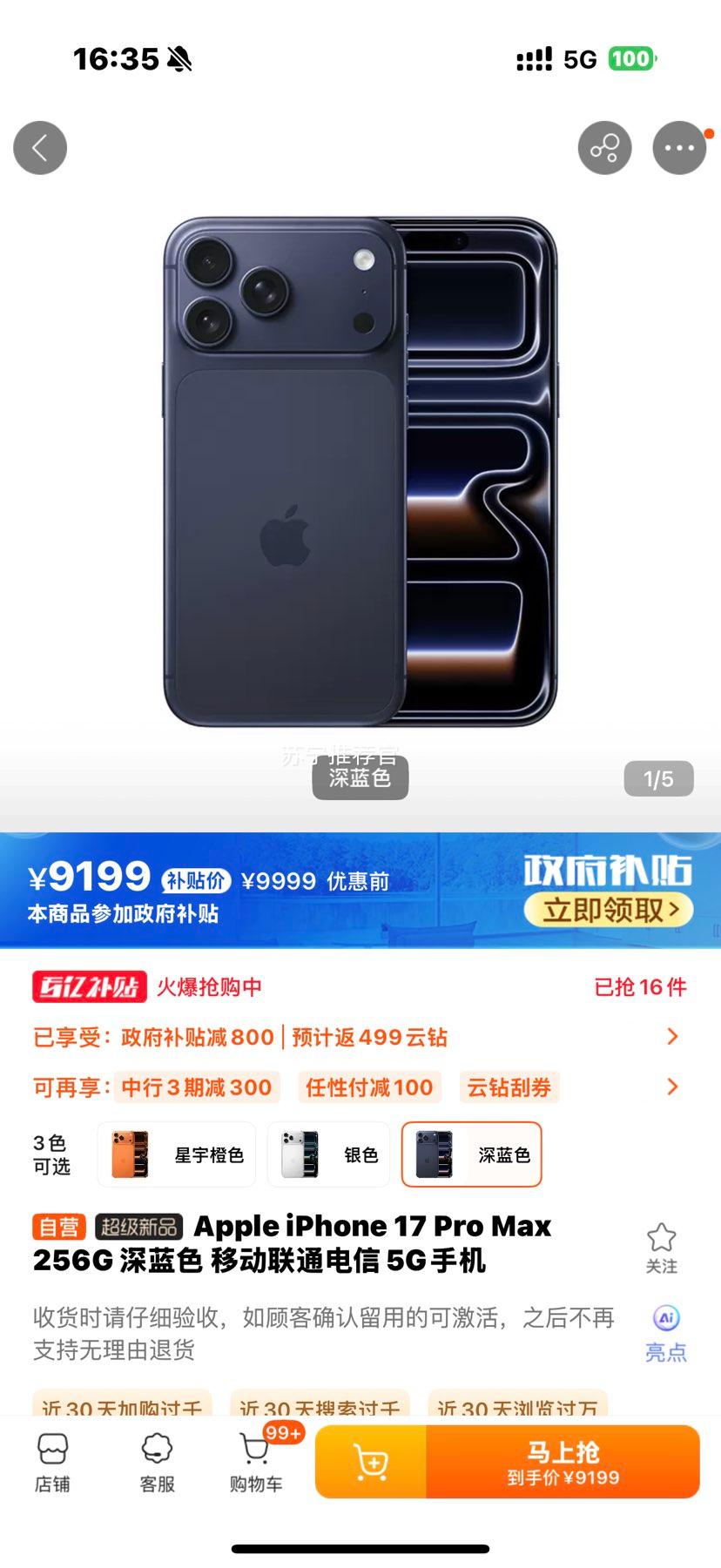The image size is (721, 1568).
Task: Select the 星宇橙色 color option
Action: 176,1154
